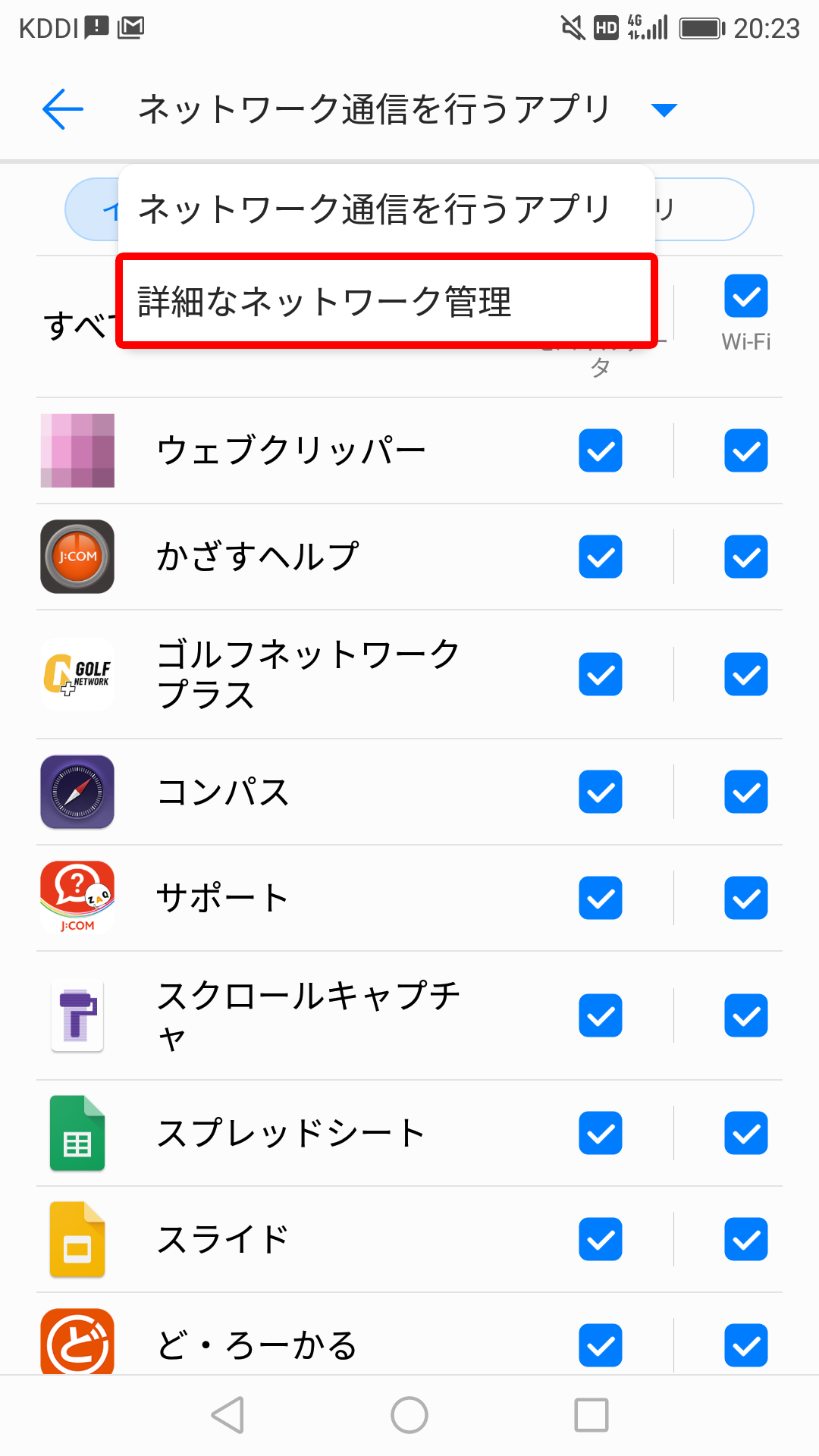The image size is (819, 1456).
Task: Disable mobile data for かざすヘルプ
Action: (x=601, y=557)
